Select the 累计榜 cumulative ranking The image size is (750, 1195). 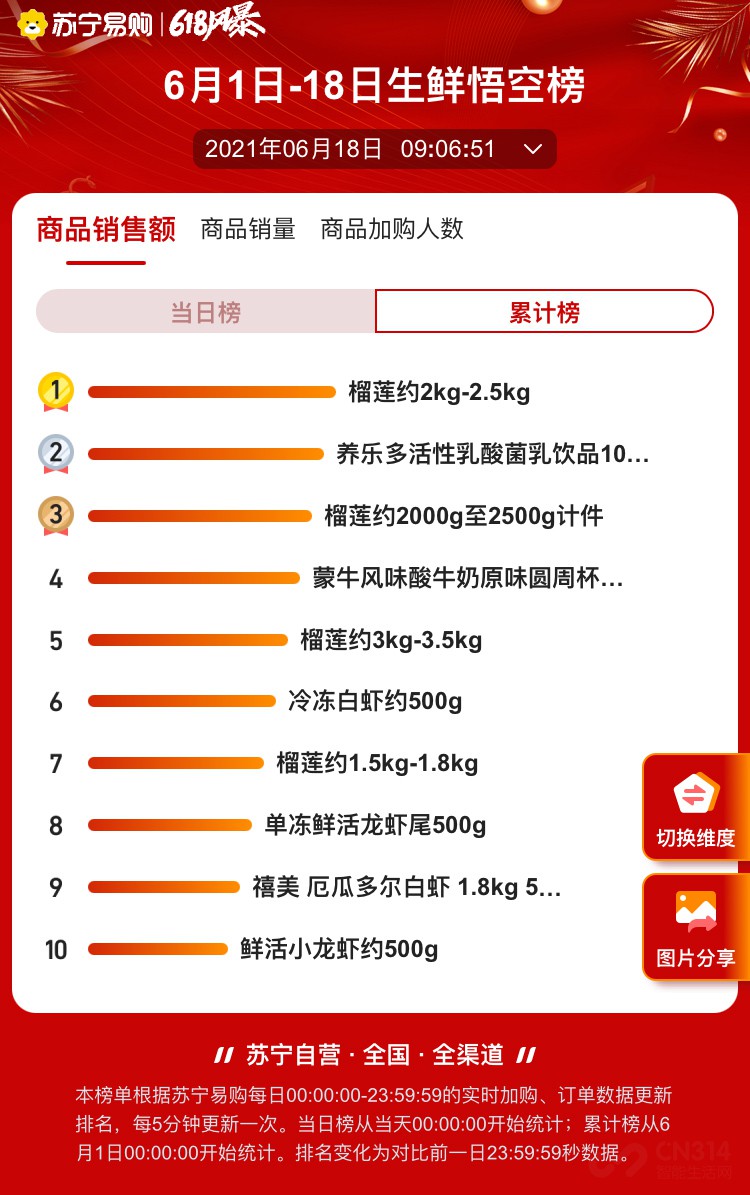(x=544, y=312)
